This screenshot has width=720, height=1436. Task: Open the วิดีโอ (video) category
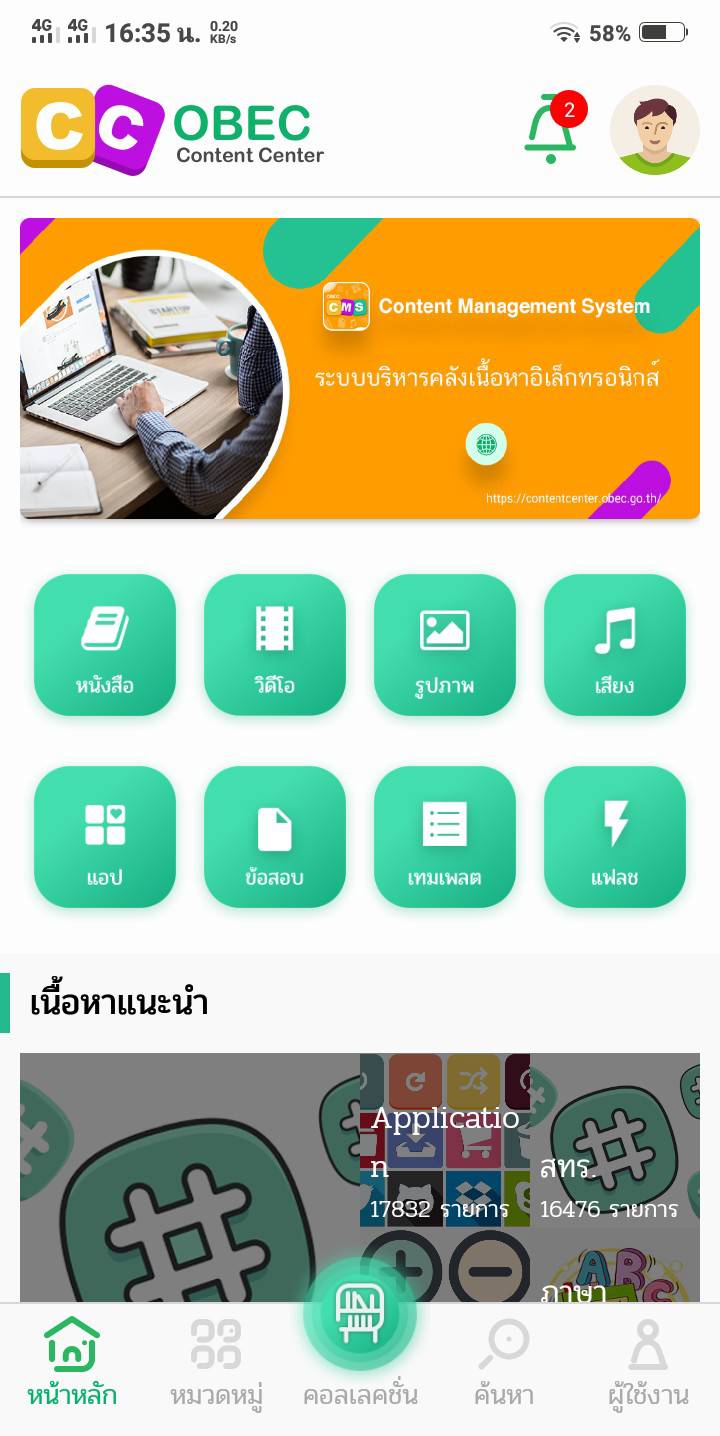coord(275,645)
